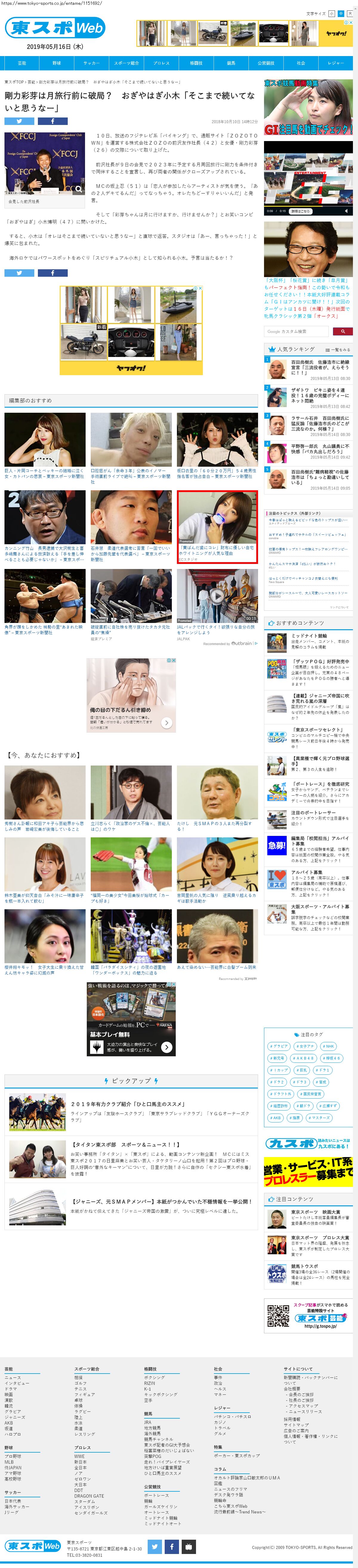Go to the 東スポWeb home logo

pyautogui.click(x=55, y=28)
